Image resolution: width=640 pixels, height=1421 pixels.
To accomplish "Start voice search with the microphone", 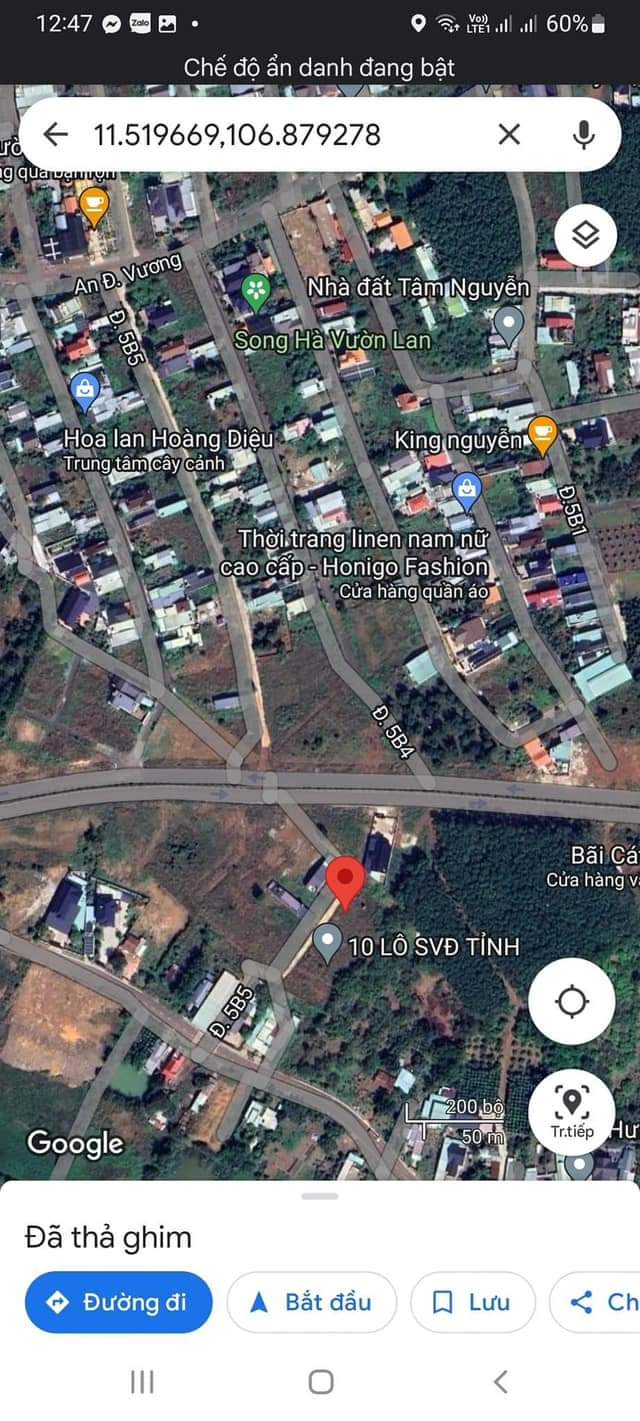I will (x=584, y=134).
